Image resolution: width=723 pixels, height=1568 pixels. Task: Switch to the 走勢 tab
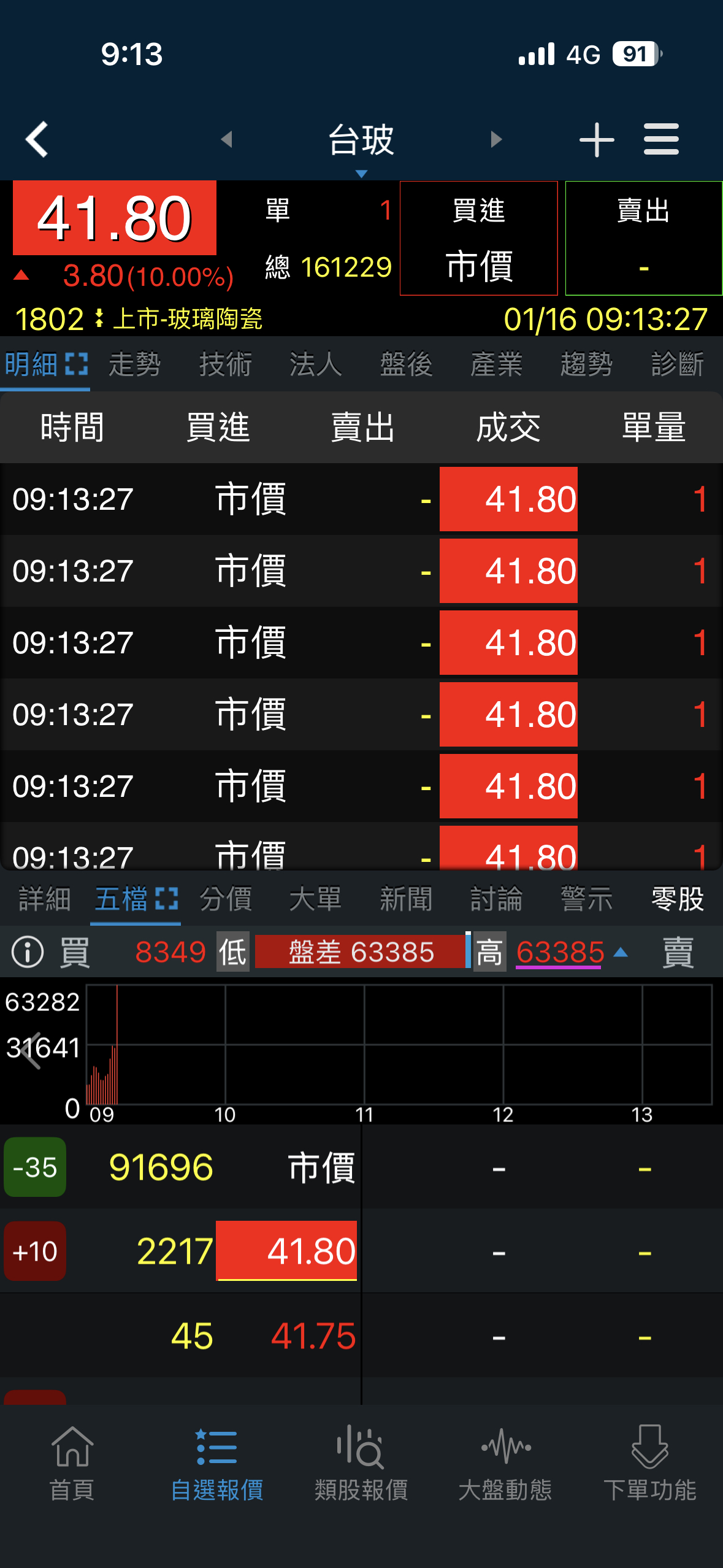[x=134, y=364]
